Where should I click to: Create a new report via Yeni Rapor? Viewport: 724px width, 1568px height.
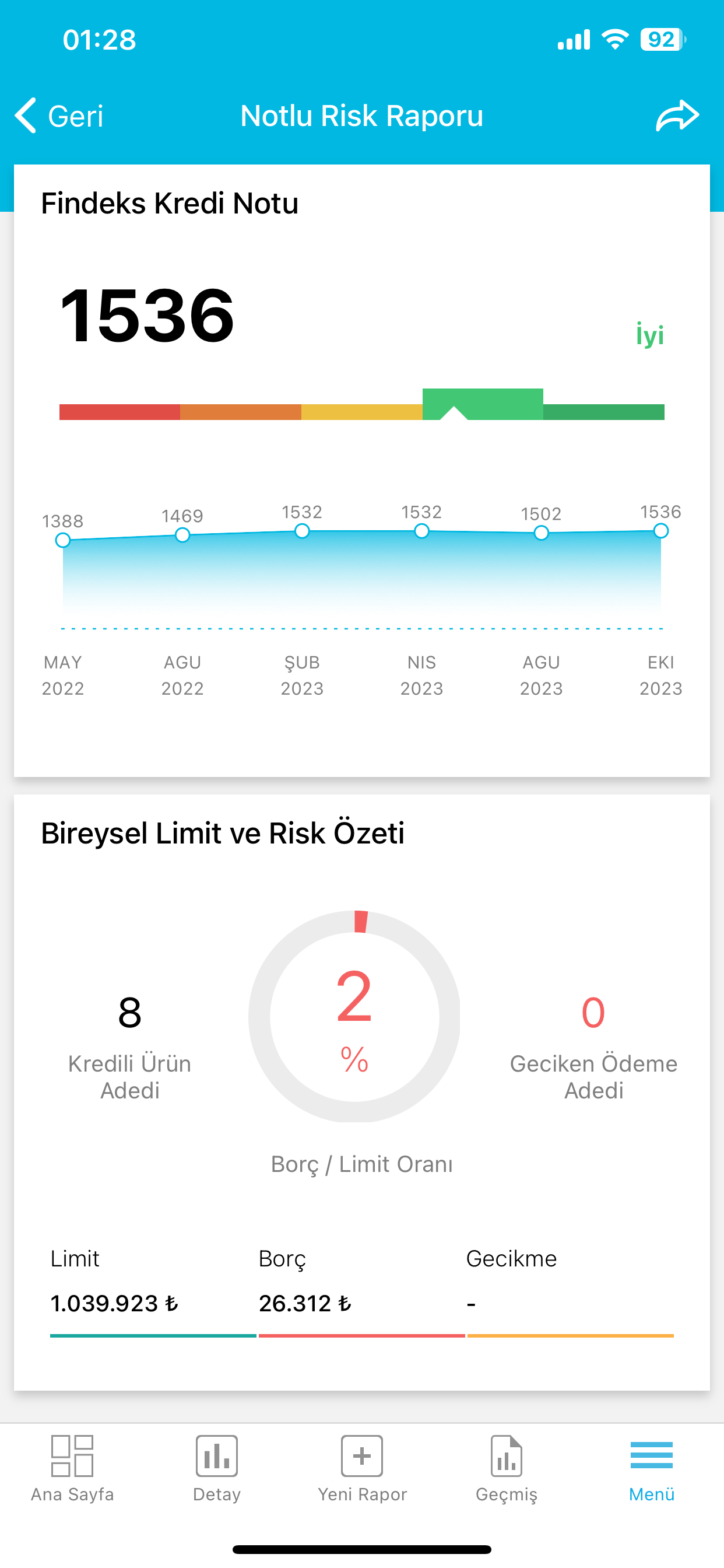click(x=362, y=1469)
